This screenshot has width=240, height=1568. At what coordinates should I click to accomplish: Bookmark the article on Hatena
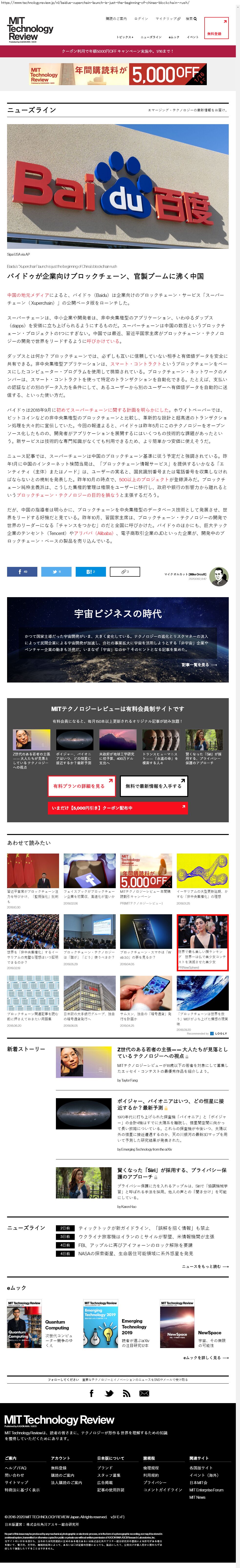[x=90, y=572]
